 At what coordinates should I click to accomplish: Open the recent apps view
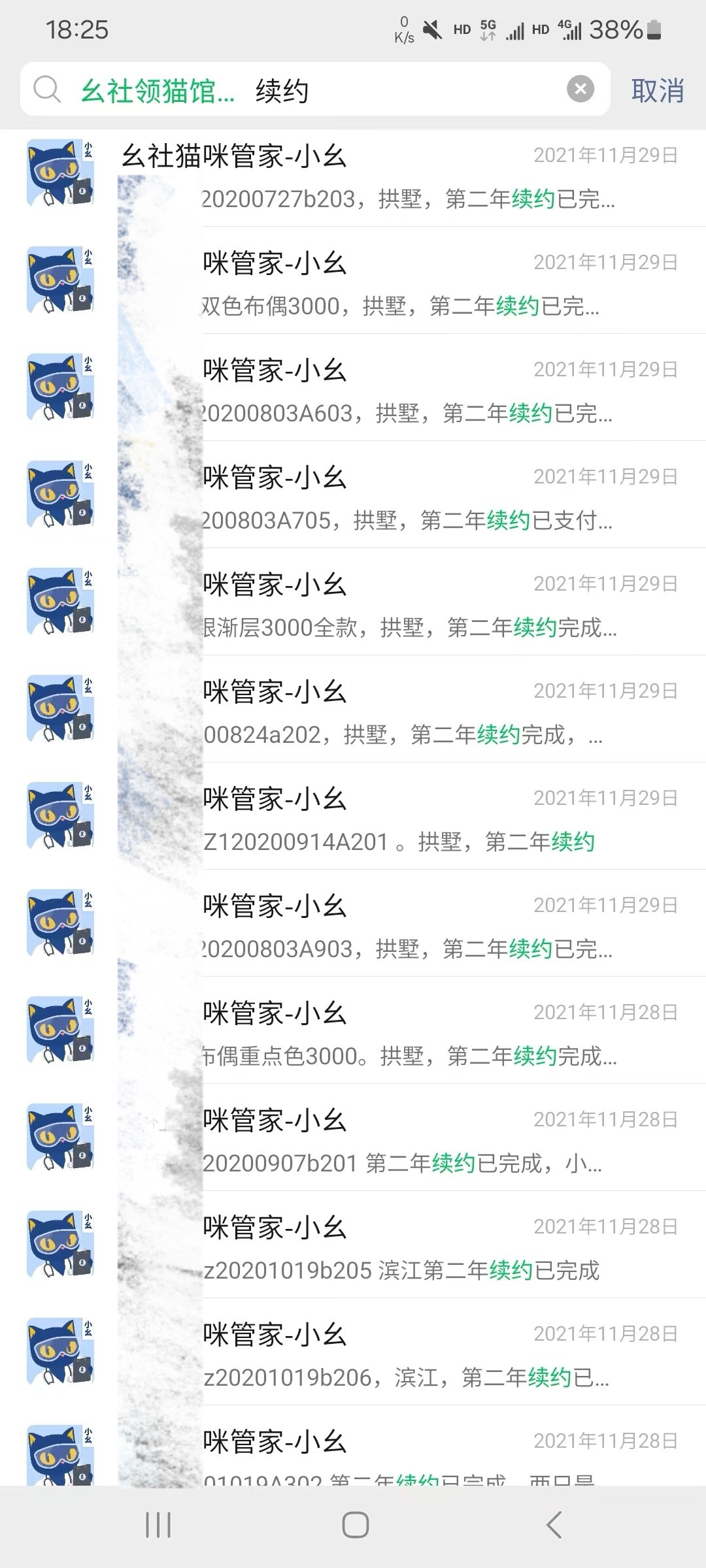click(x=158, y=1525)
